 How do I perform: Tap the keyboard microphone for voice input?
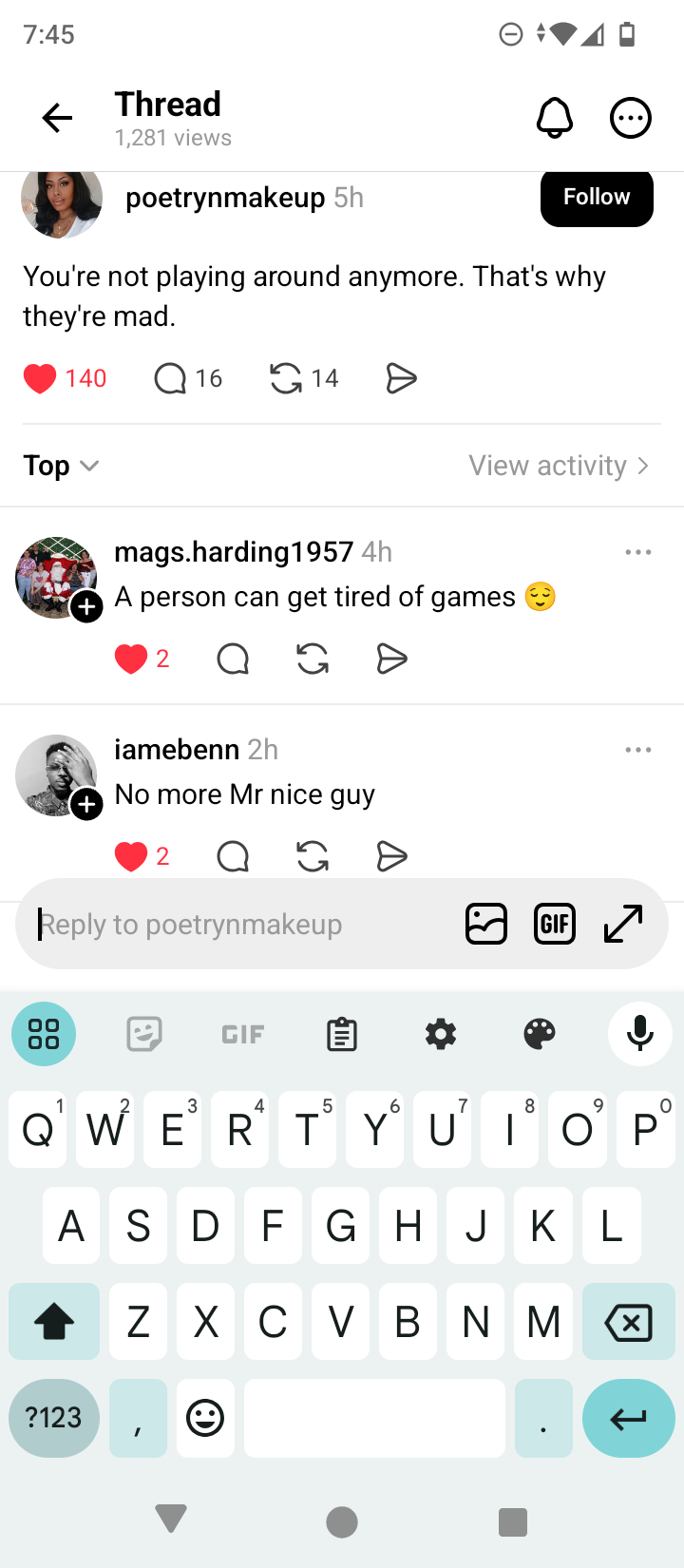(640, 1034)
